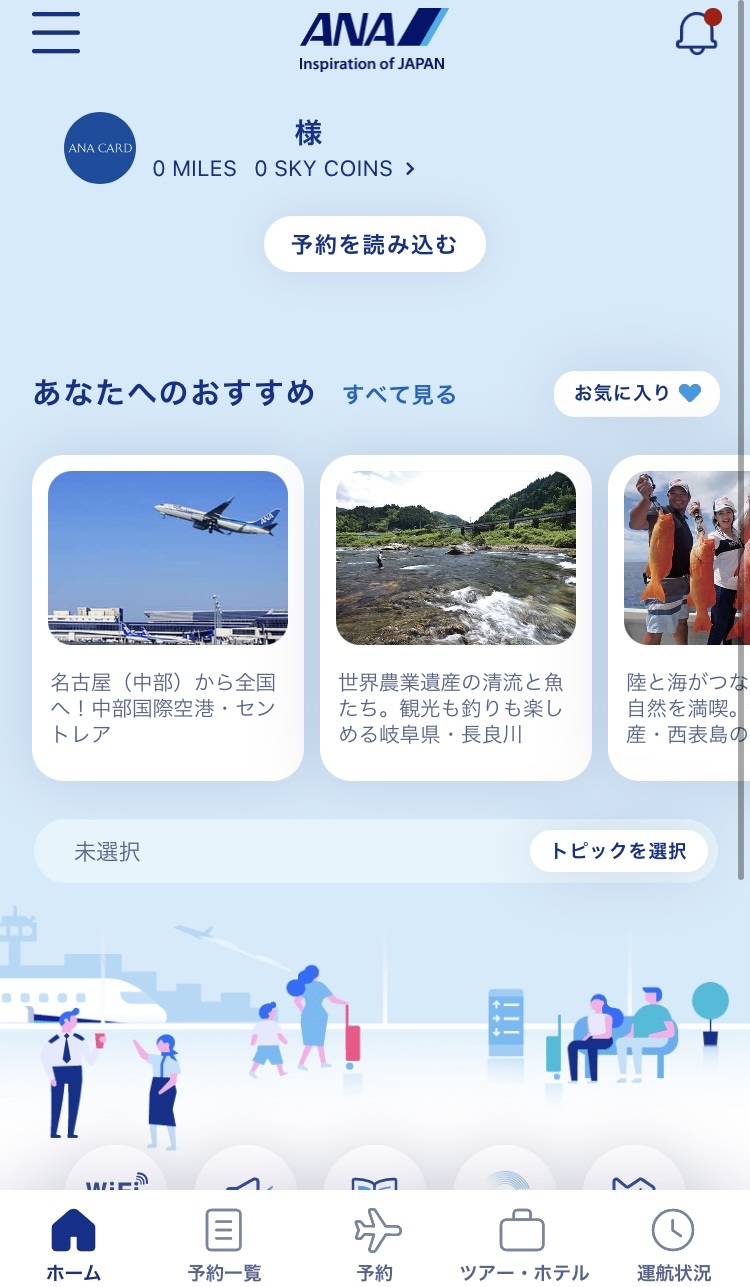Tap the トピックを選択 button

coord(619,851)
